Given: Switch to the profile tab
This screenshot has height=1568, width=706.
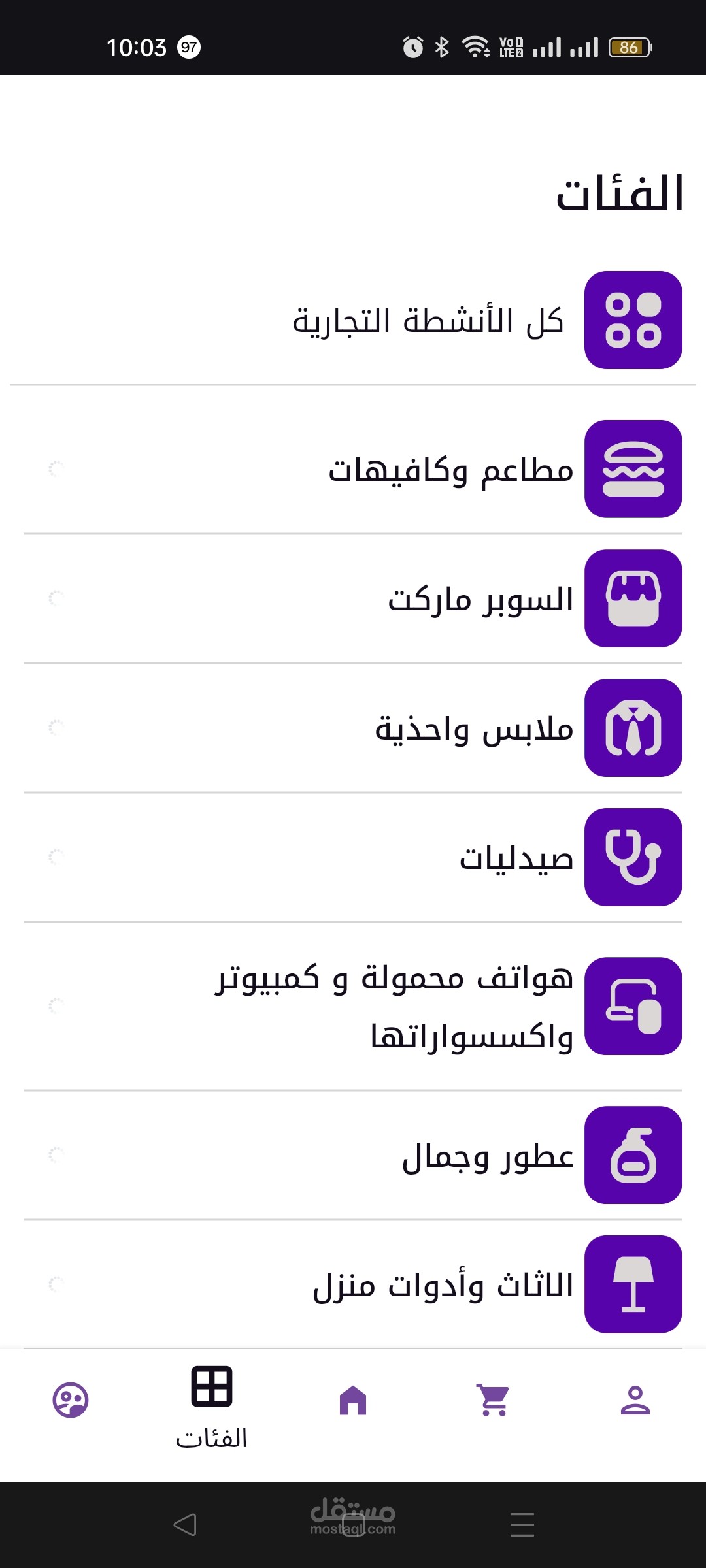Looking at the screenshot, I should [635, 1400].
